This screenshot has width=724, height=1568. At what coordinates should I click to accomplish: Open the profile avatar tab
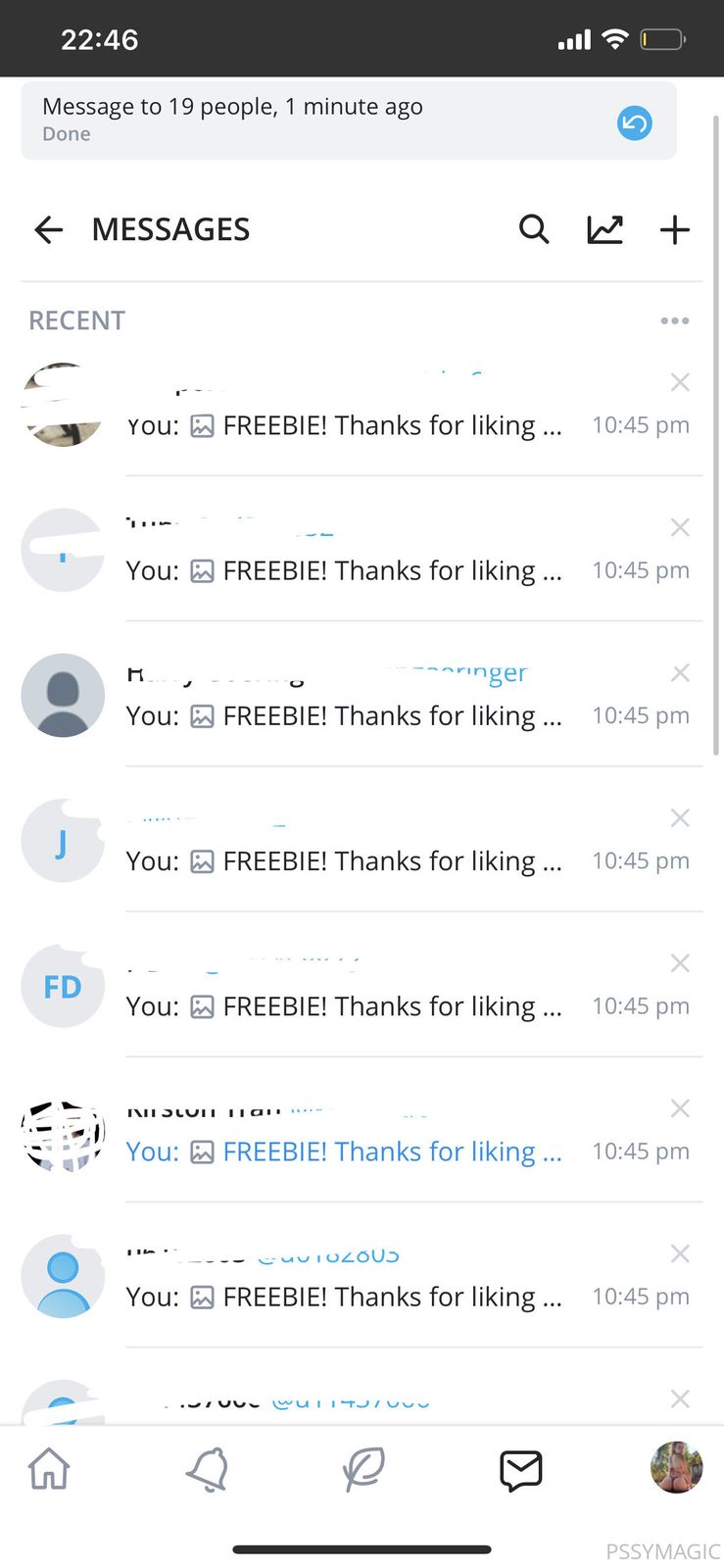[x=676, y=1467]
